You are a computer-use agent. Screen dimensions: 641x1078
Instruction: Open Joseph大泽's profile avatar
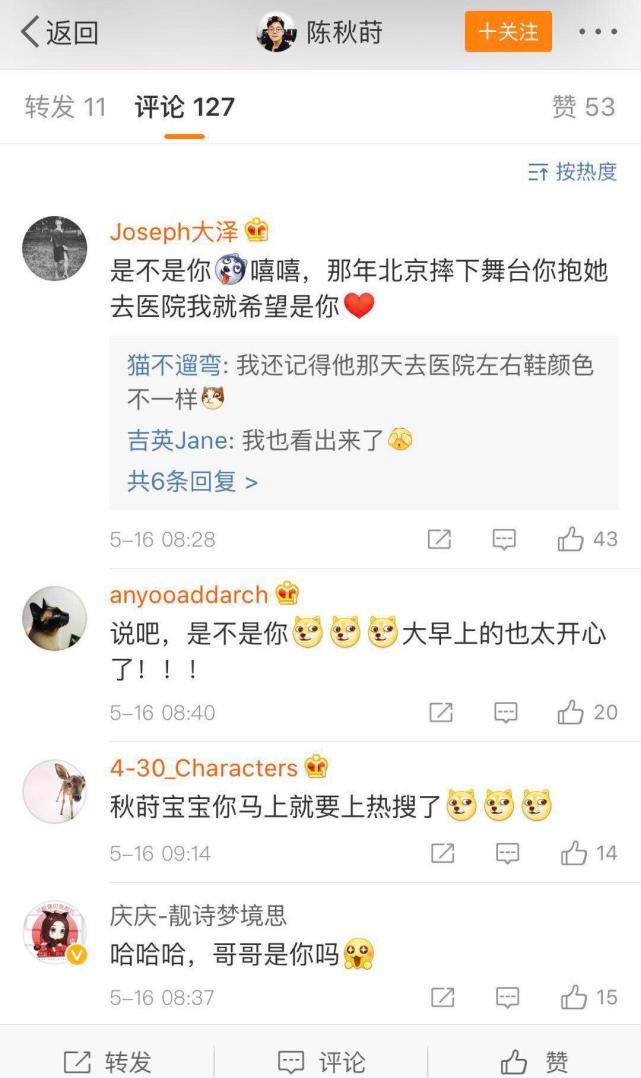55,247
